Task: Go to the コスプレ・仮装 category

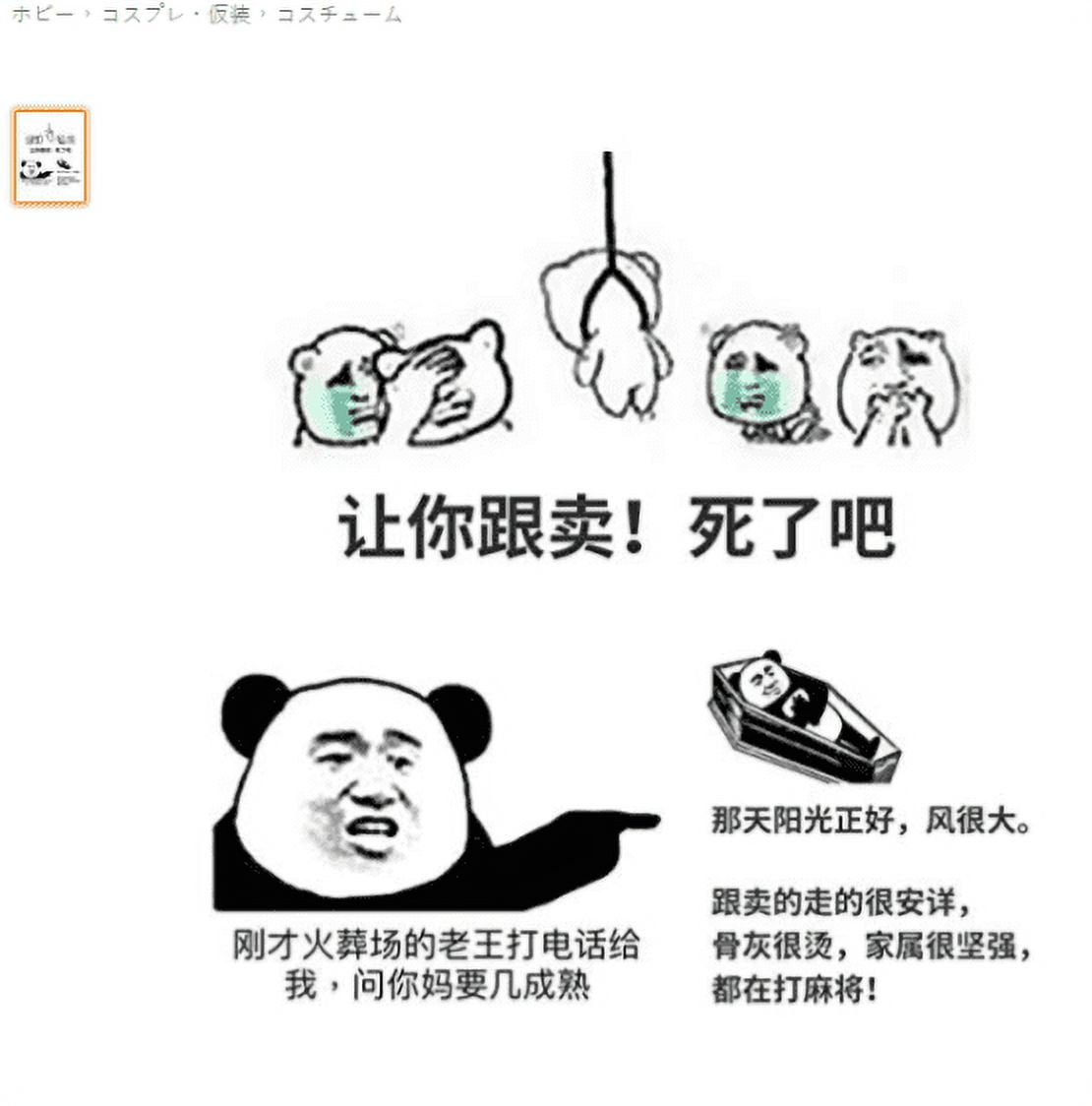Action: click(176, 14)
